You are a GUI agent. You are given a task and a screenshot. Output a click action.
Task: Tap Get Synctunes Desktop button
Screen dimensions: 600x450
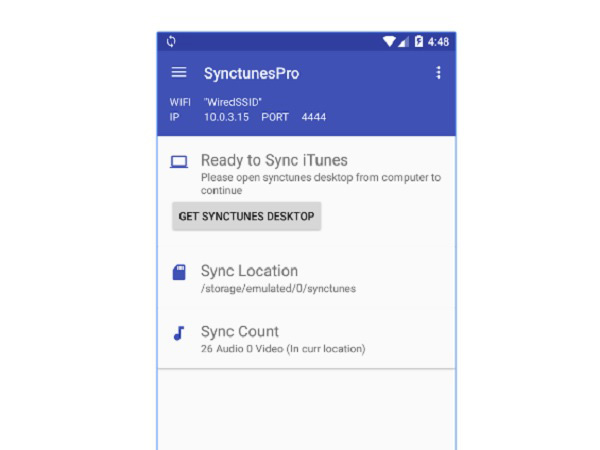[x=246, y=216]
